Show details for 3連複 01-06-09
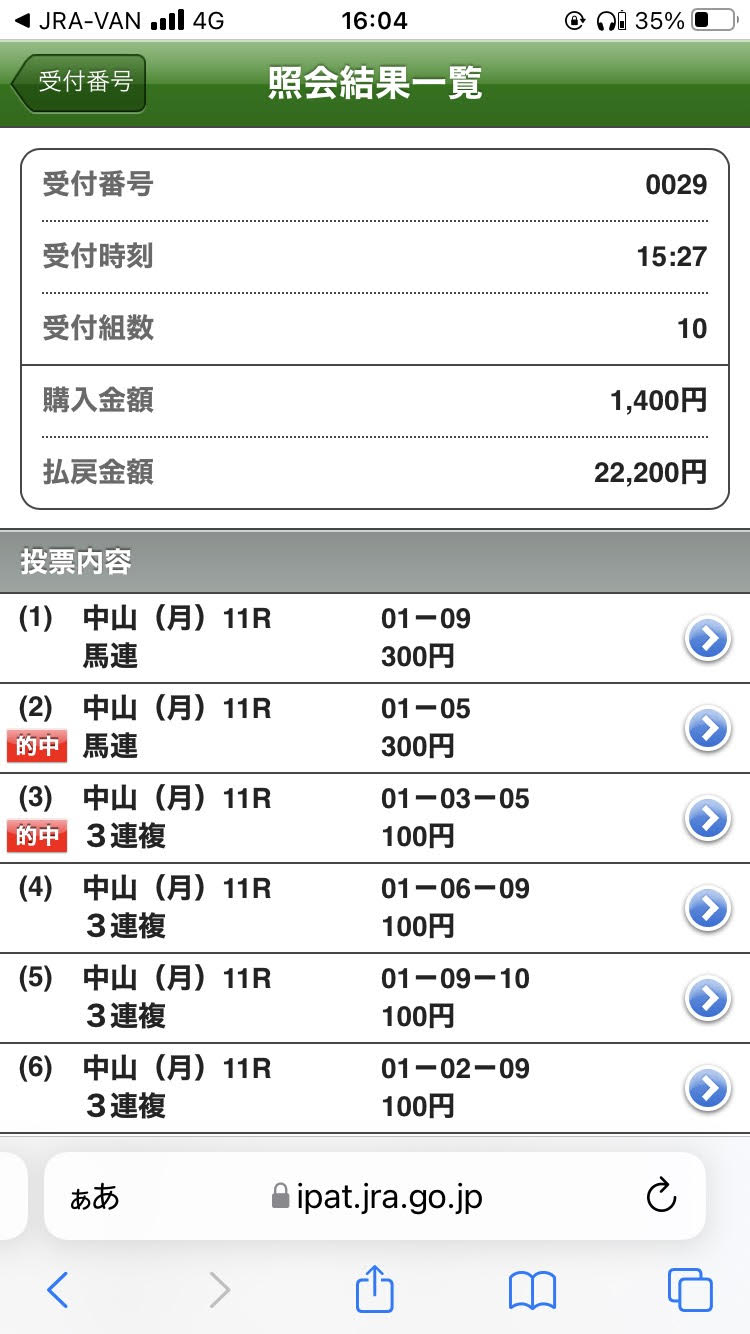750x1334 pixels. [708, 909]
